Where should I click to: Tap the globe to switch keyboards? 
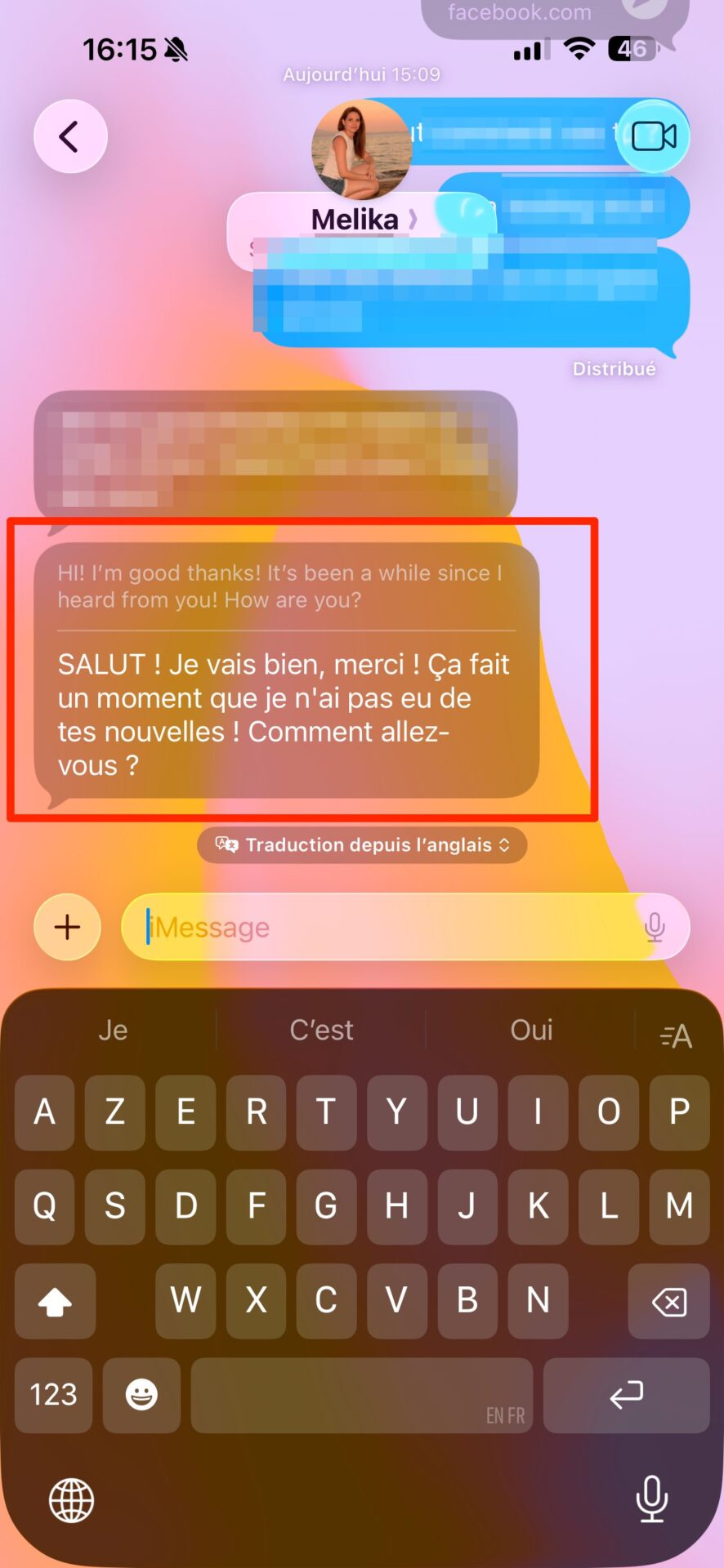click(72, 1500)
